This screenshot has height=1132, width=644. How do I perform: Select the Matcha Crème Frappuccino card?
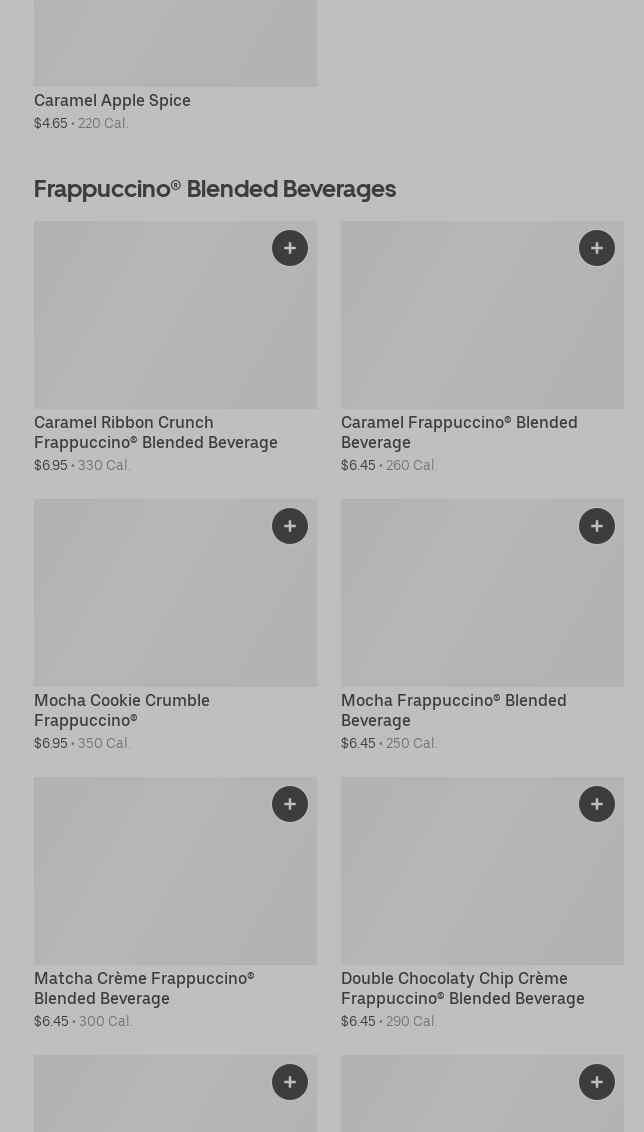tap(144, 988)
